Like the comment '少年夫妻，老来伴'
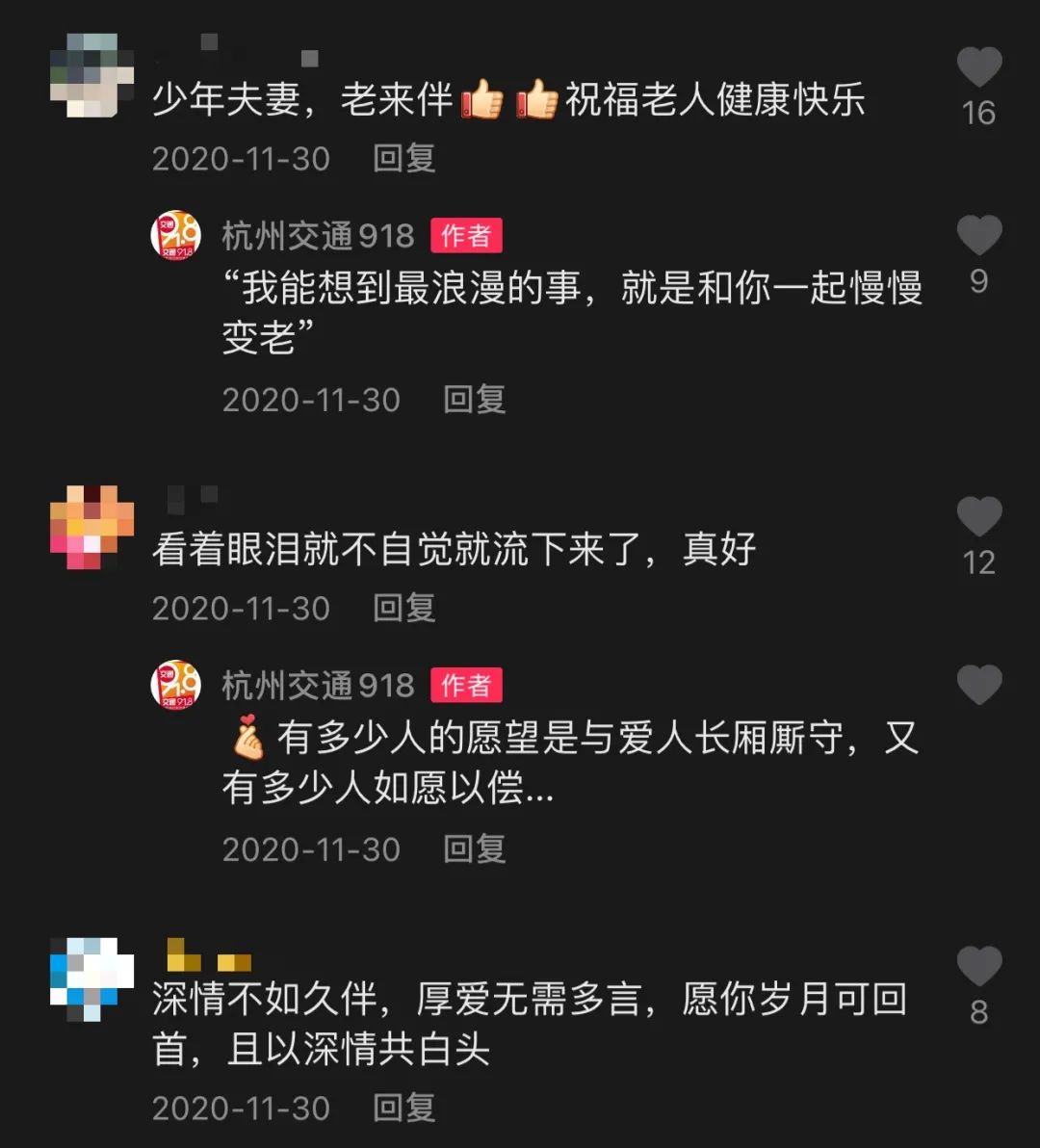The height and width of the screenshot is (1148, 1040). pos(979,67)
